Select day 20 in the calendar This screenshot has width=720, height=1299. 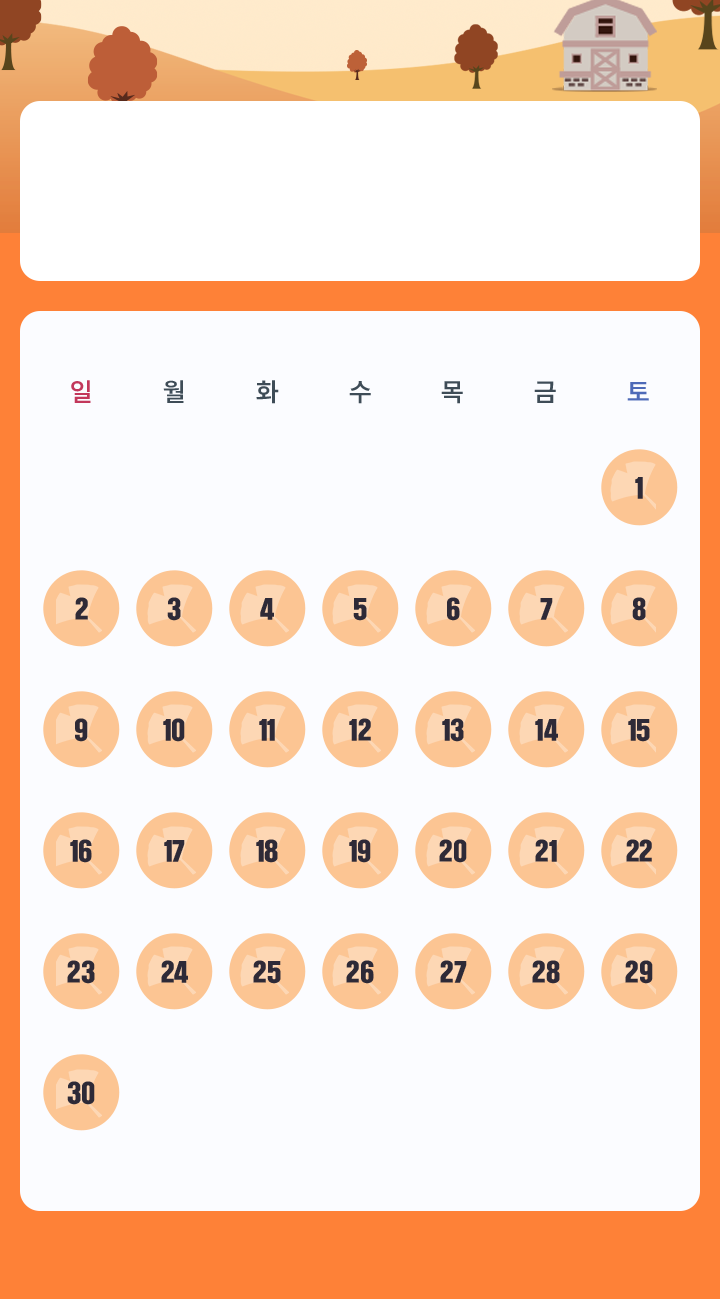click(453, 850)
